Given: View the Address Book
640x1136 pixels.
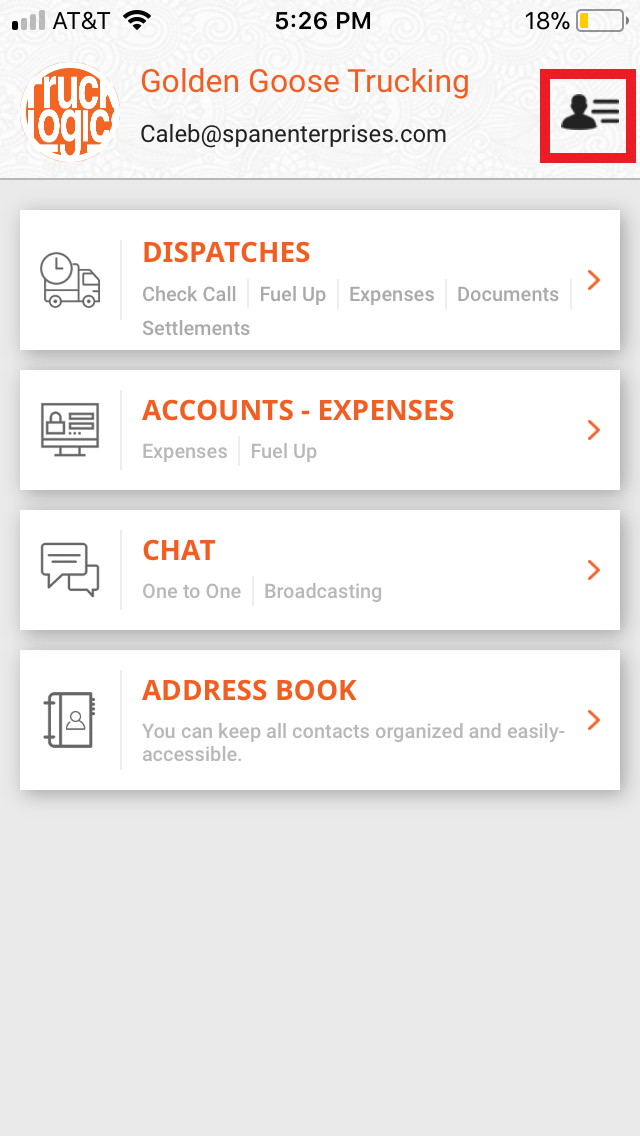Looking at the screenshot, I should 320,720.
